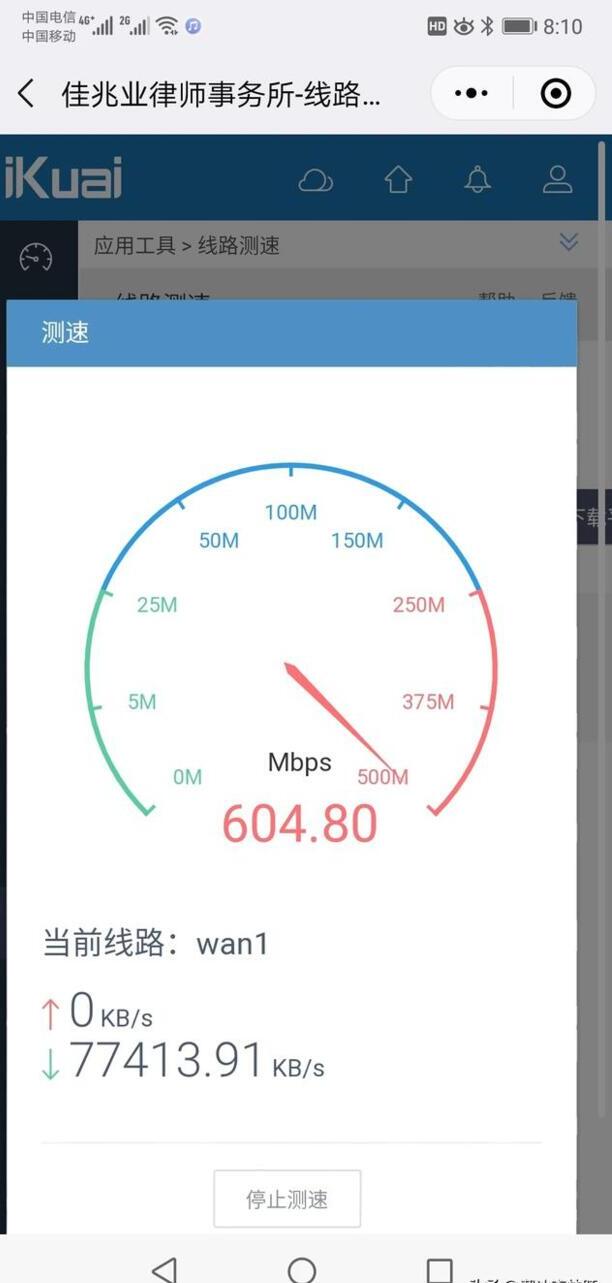Open the notifications bell
Image resolution: width=612 pixels, height=1283 pixels.
pyautogui.click(x=478, y=179)
